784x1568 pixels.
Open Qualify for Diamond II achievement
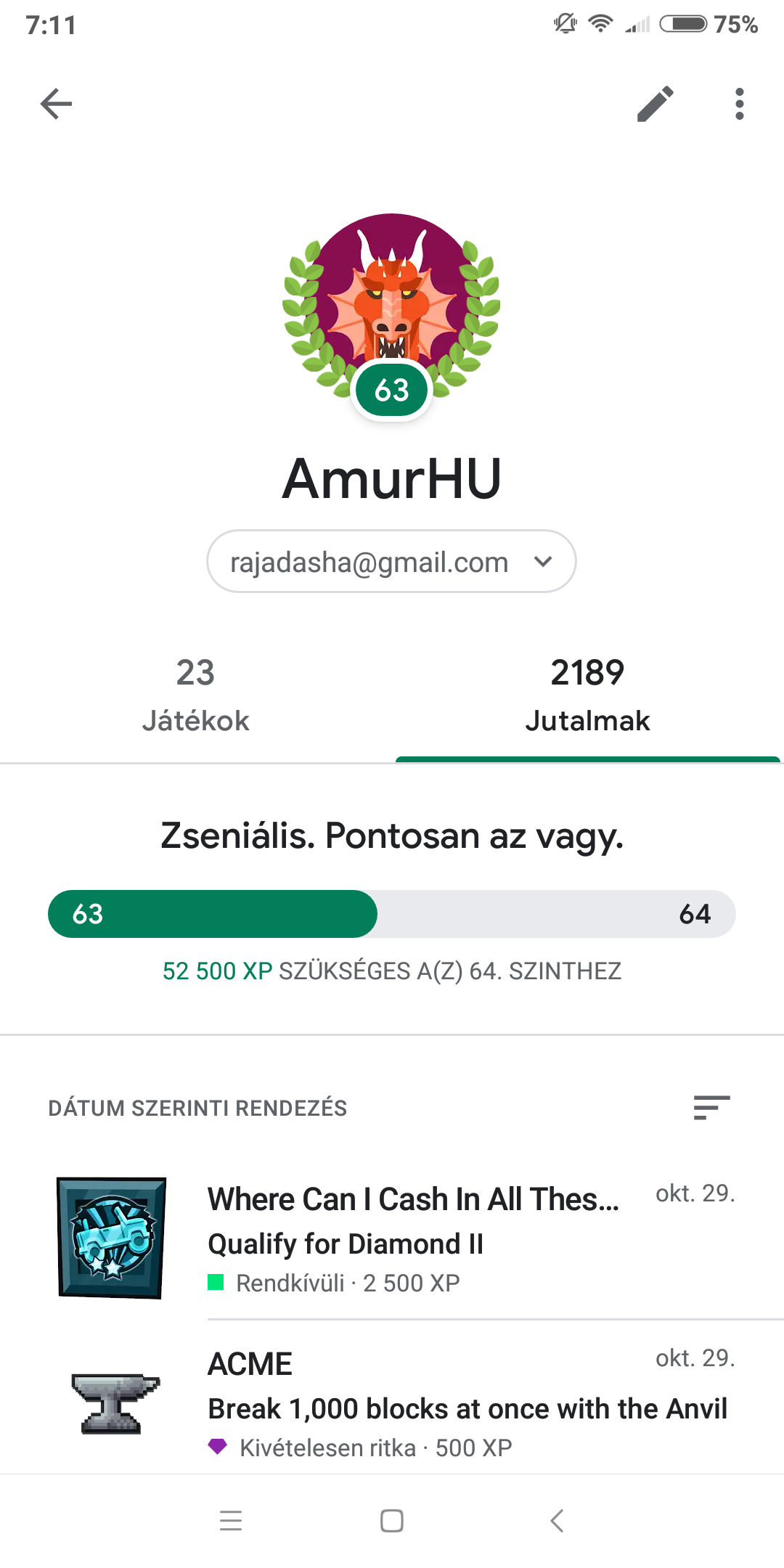(392, 1238)
